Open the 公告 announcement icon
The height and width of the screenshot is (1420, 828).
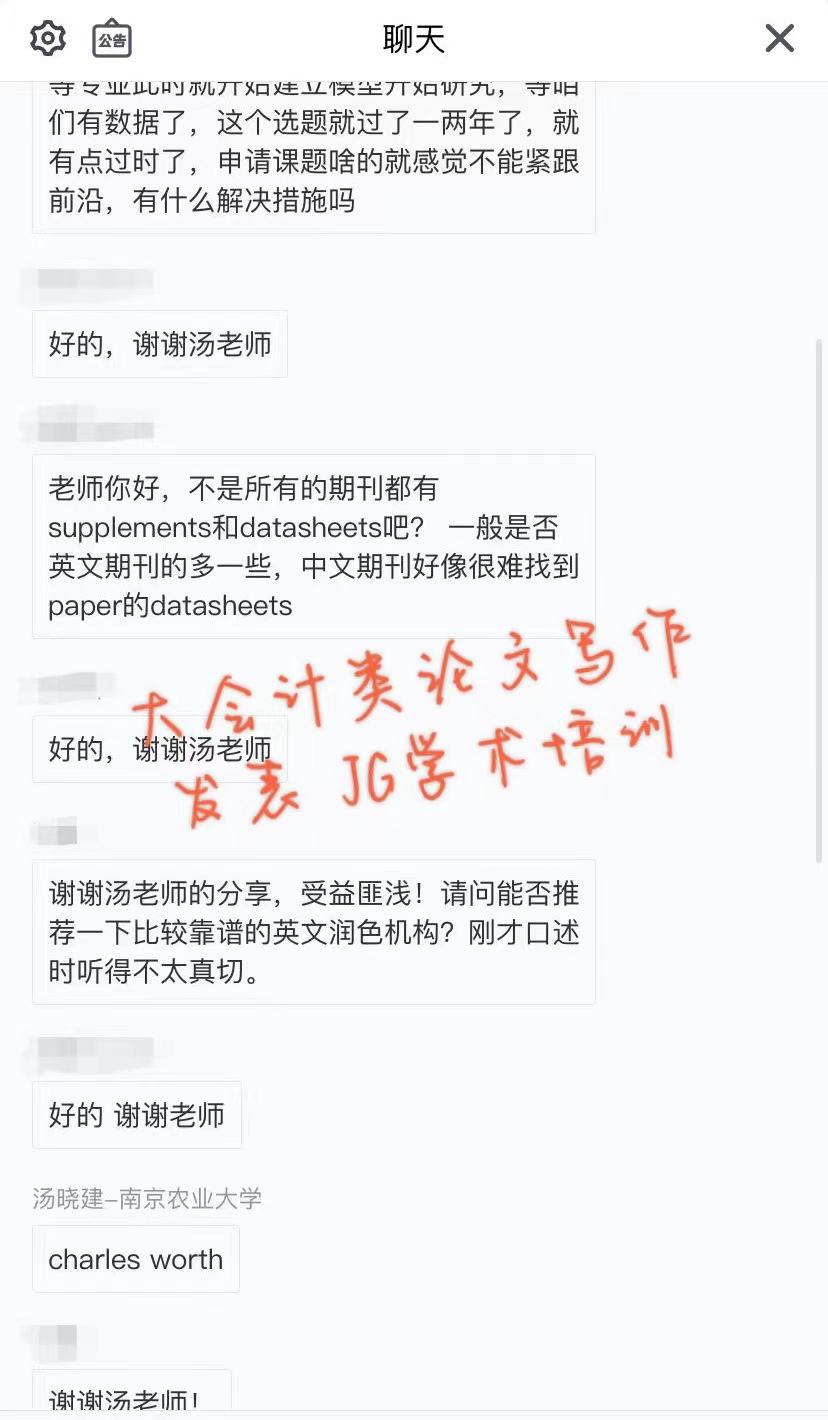tap(112, 39)
